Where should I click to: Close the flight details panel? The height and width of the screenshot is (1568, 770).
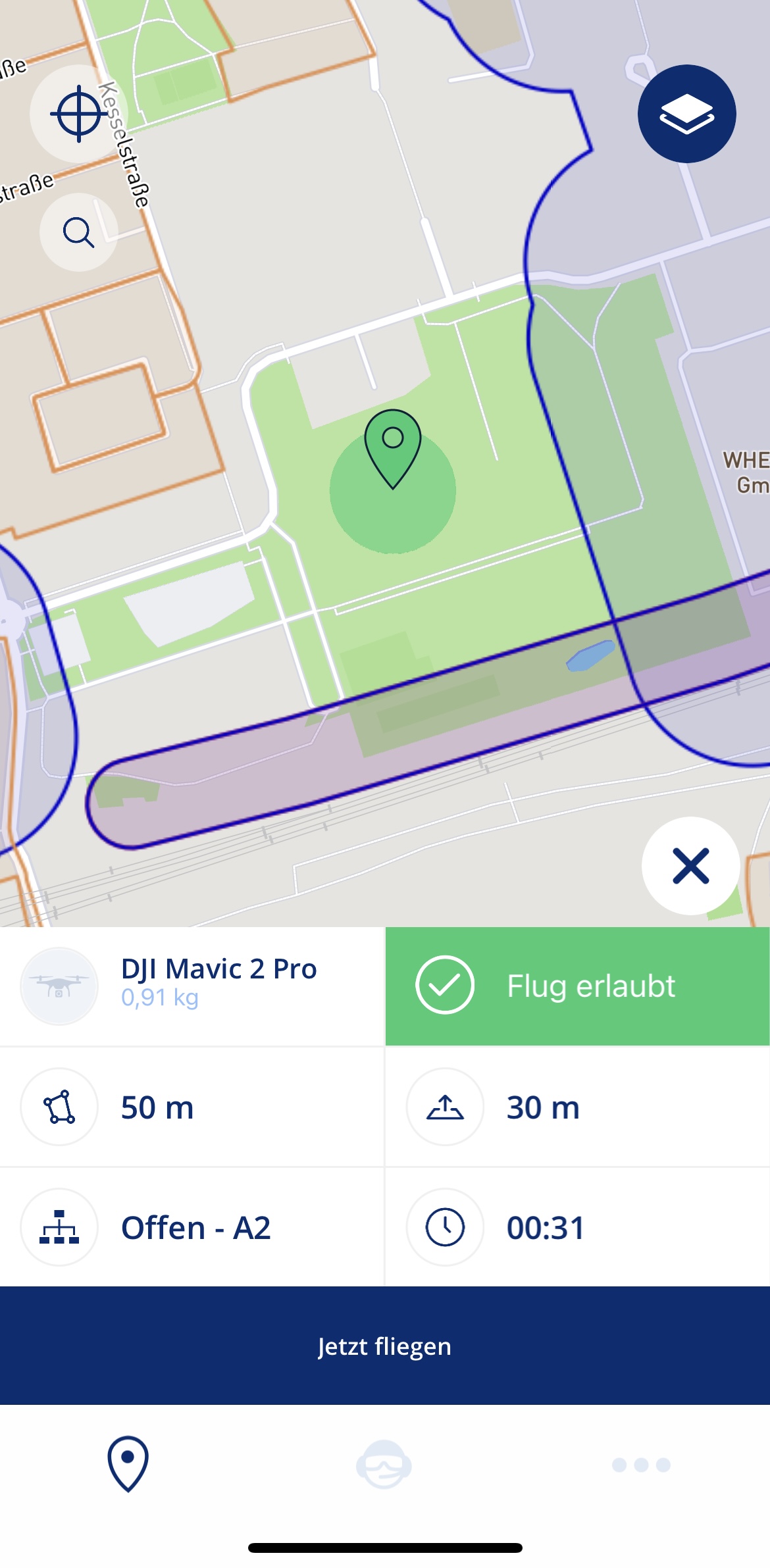pyautogui.click(x=690, y=865)
